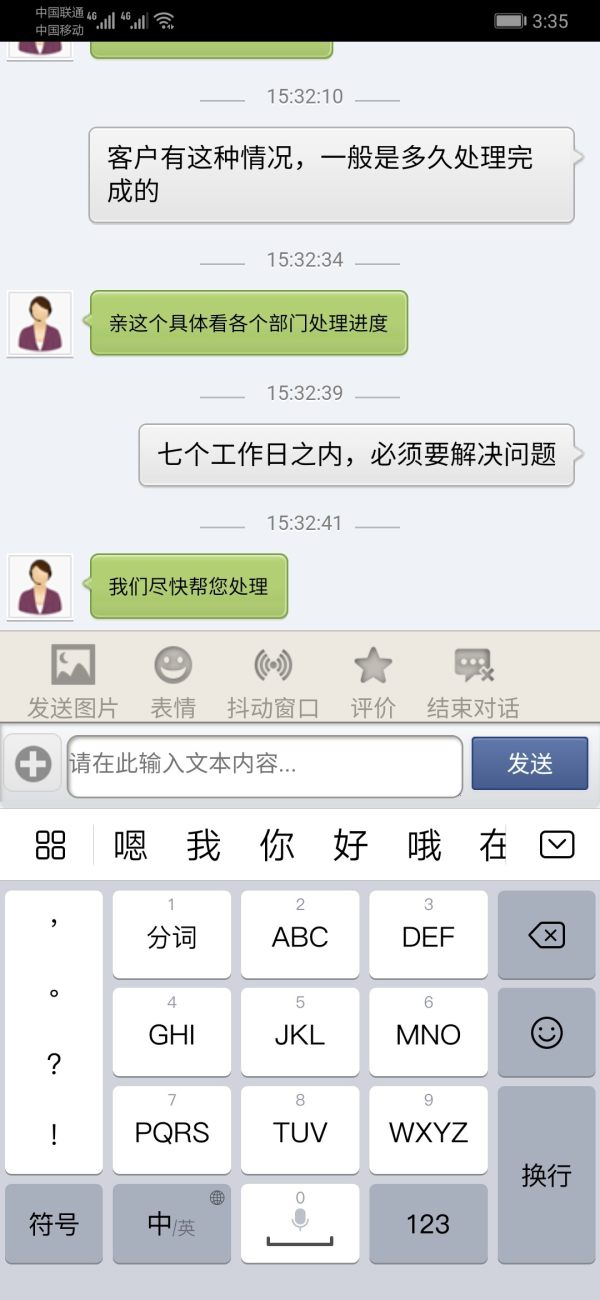Collapse the keyboard with the down arrow

557,846
